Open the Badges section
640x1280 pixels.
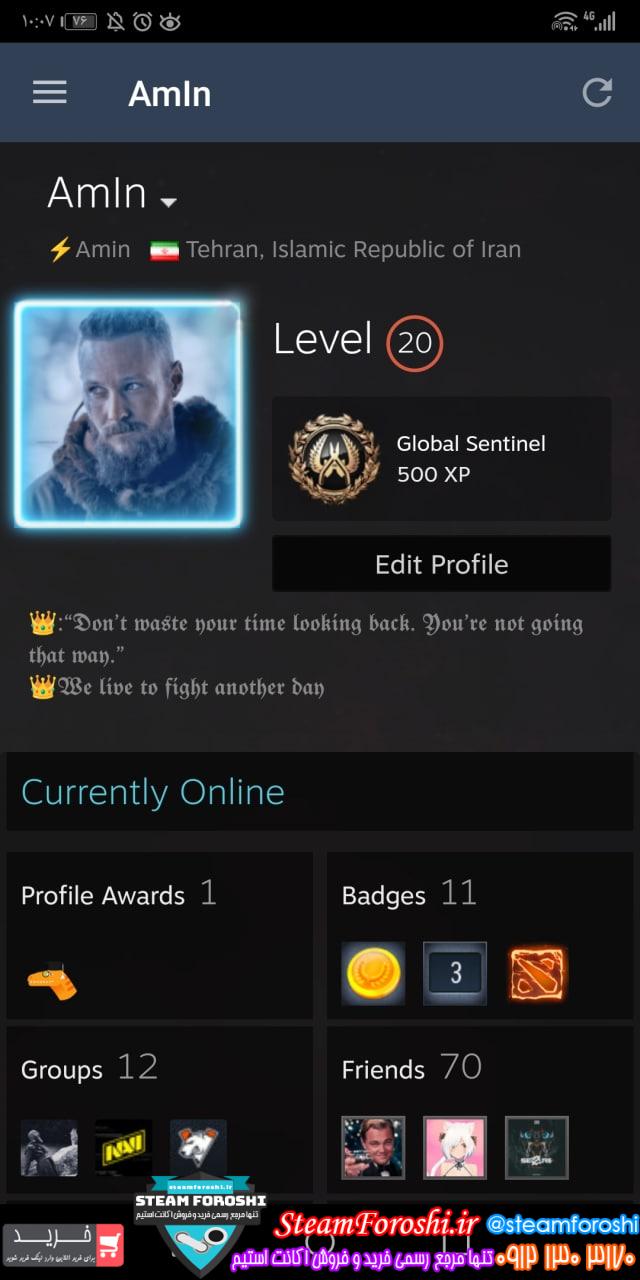(x=384, y=895)
